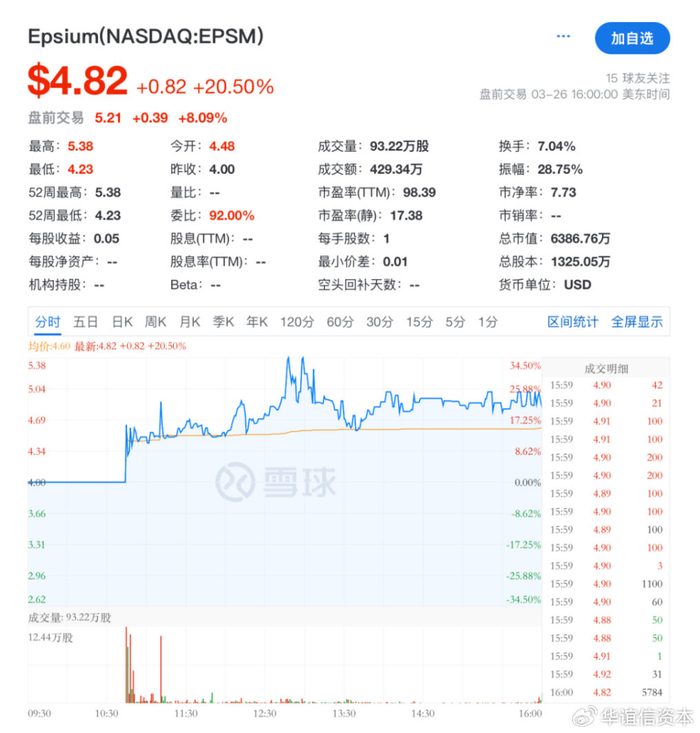
Task: Show the 30分 chart
Action: pyautogui.click(x=379, y=321)
